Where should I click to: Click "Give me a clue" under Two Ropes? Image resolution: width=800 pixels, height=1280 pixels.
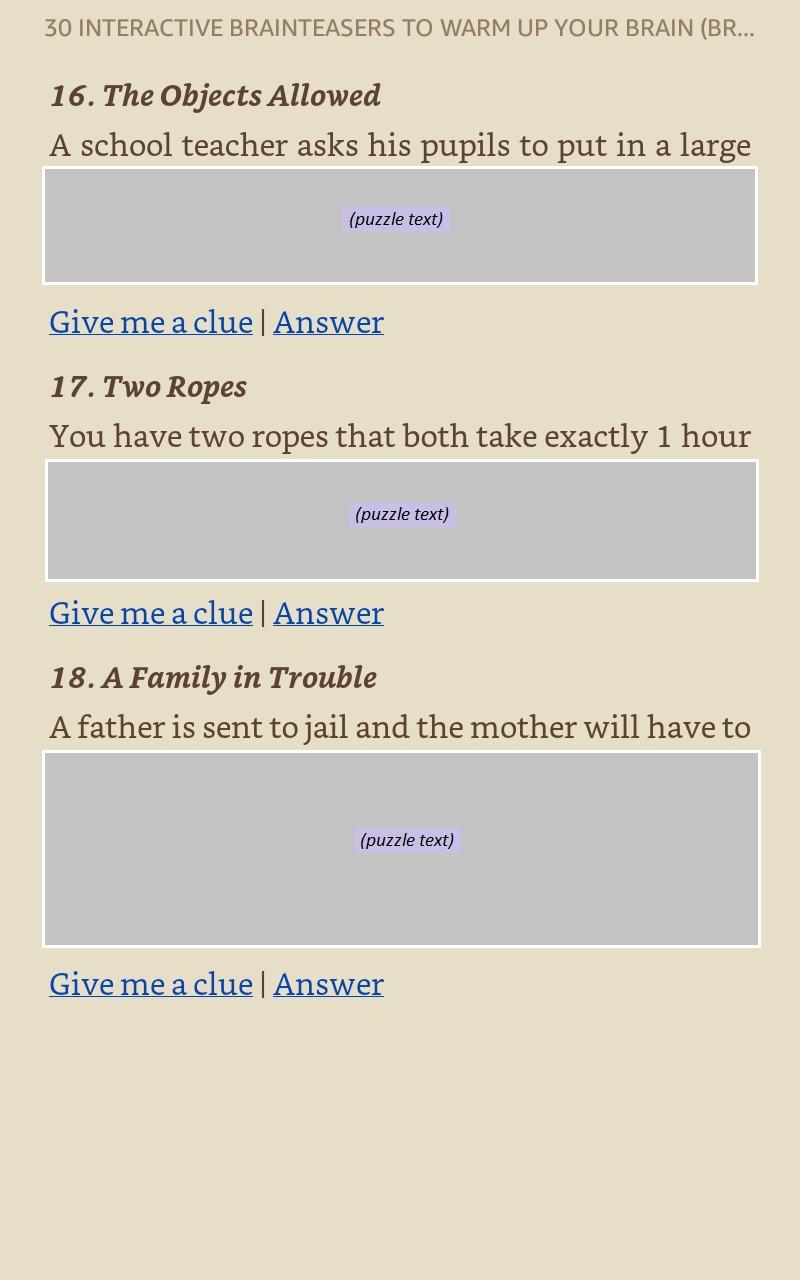tap(150, 613)
